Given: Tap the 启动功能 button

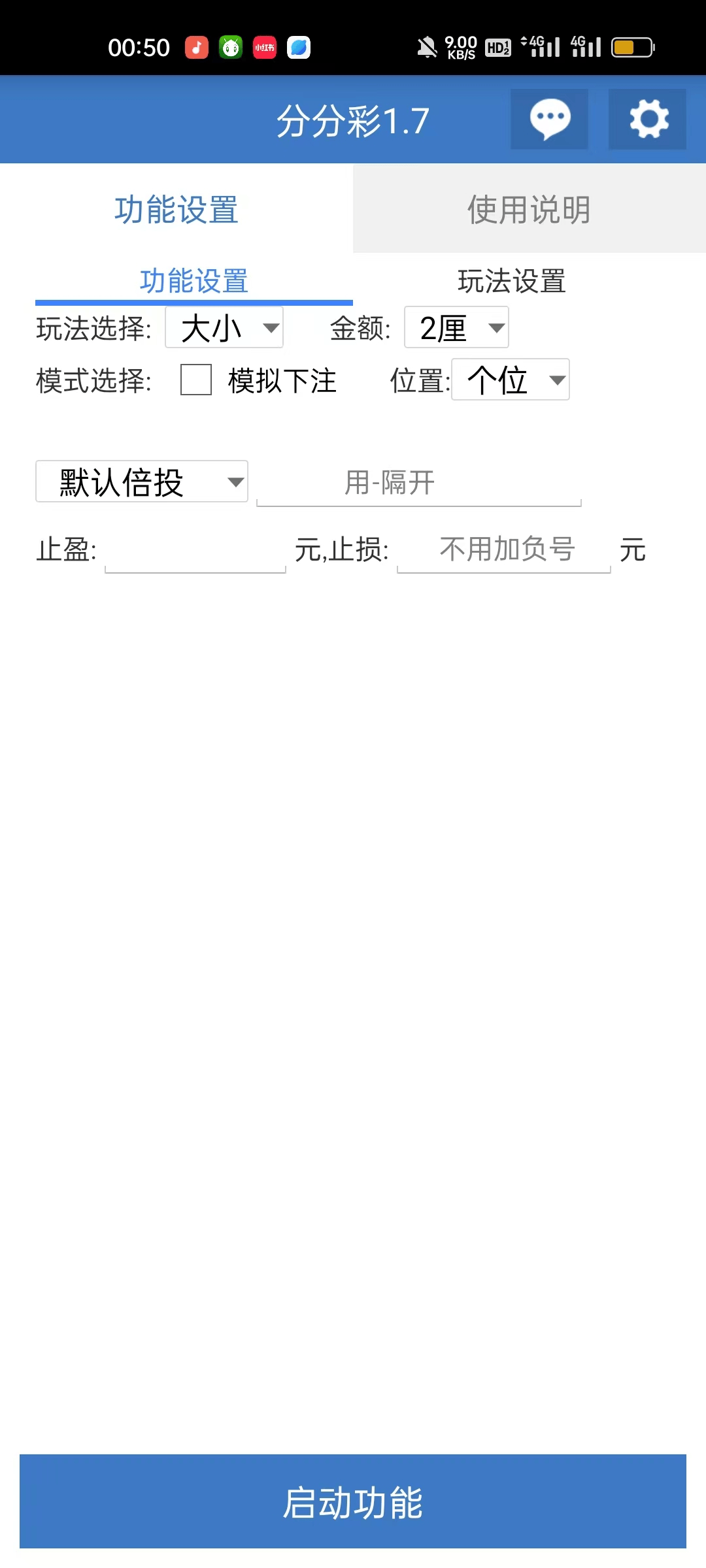Looking at the screenshot, I should point(353,1501).
